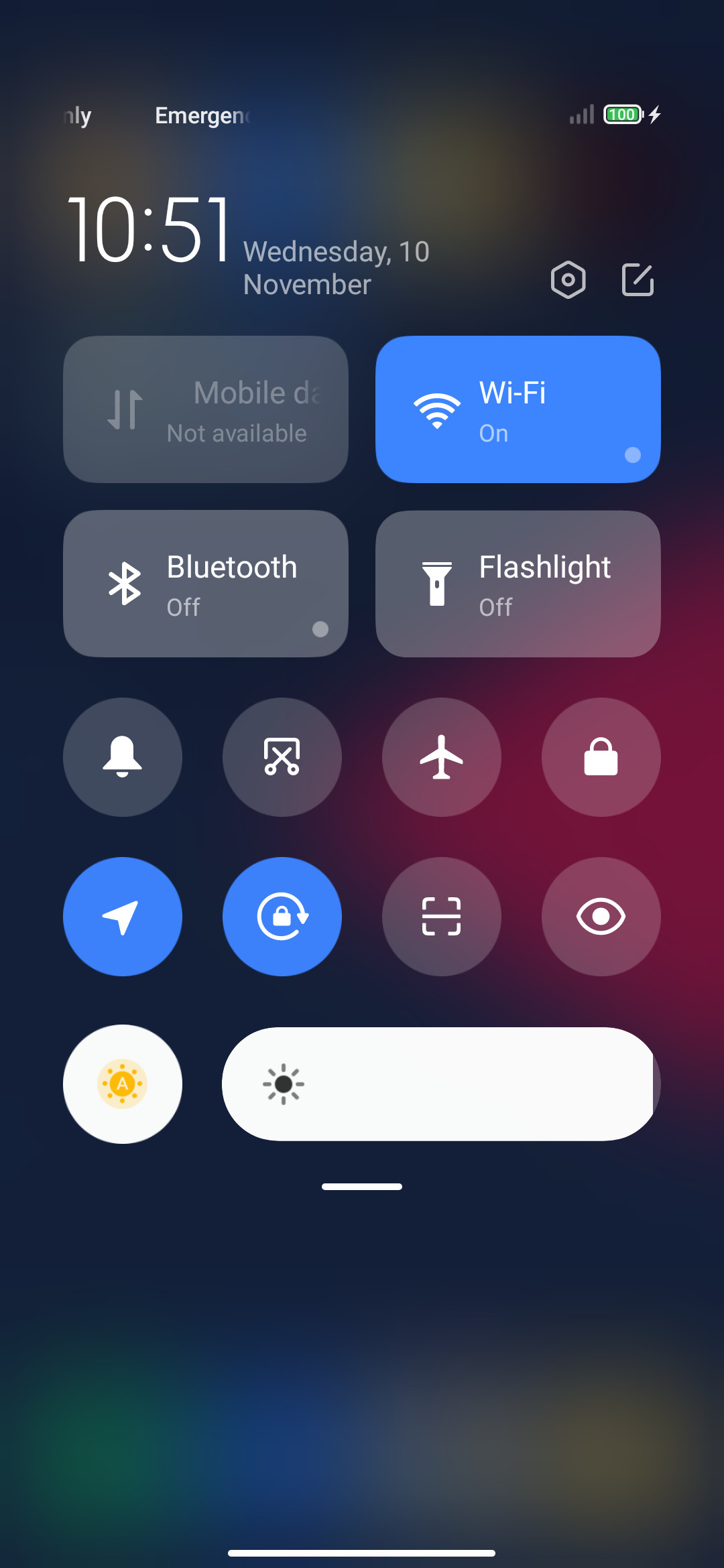
Task: Tap the edit tiles pencil icon
Action: pyautogui.click(x=638, y=279)
